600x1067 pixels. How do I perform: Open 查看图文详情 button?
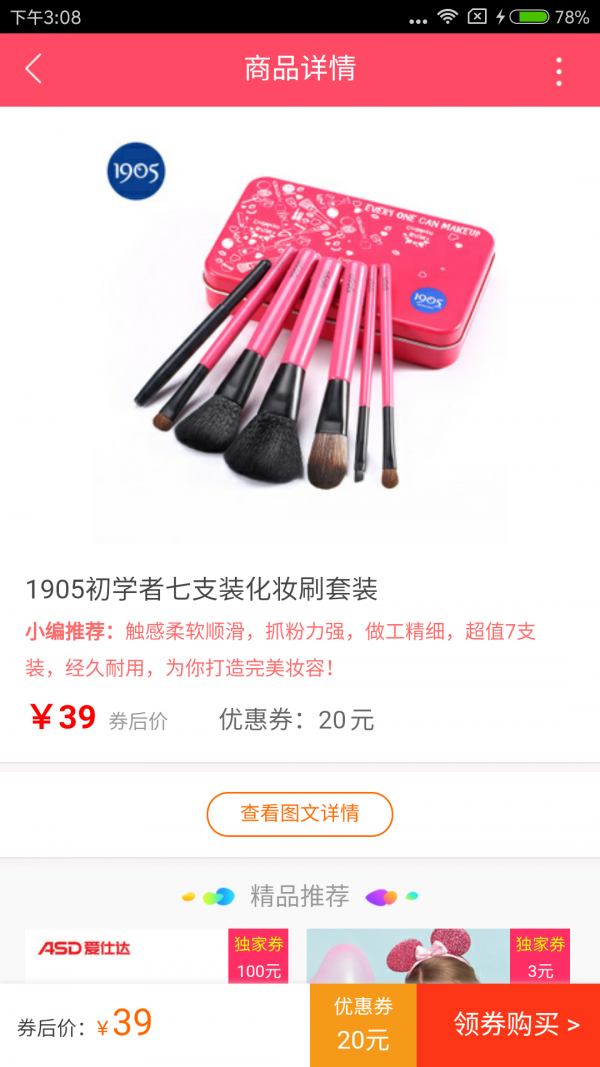pyautogui.click(x=300, y=813)
